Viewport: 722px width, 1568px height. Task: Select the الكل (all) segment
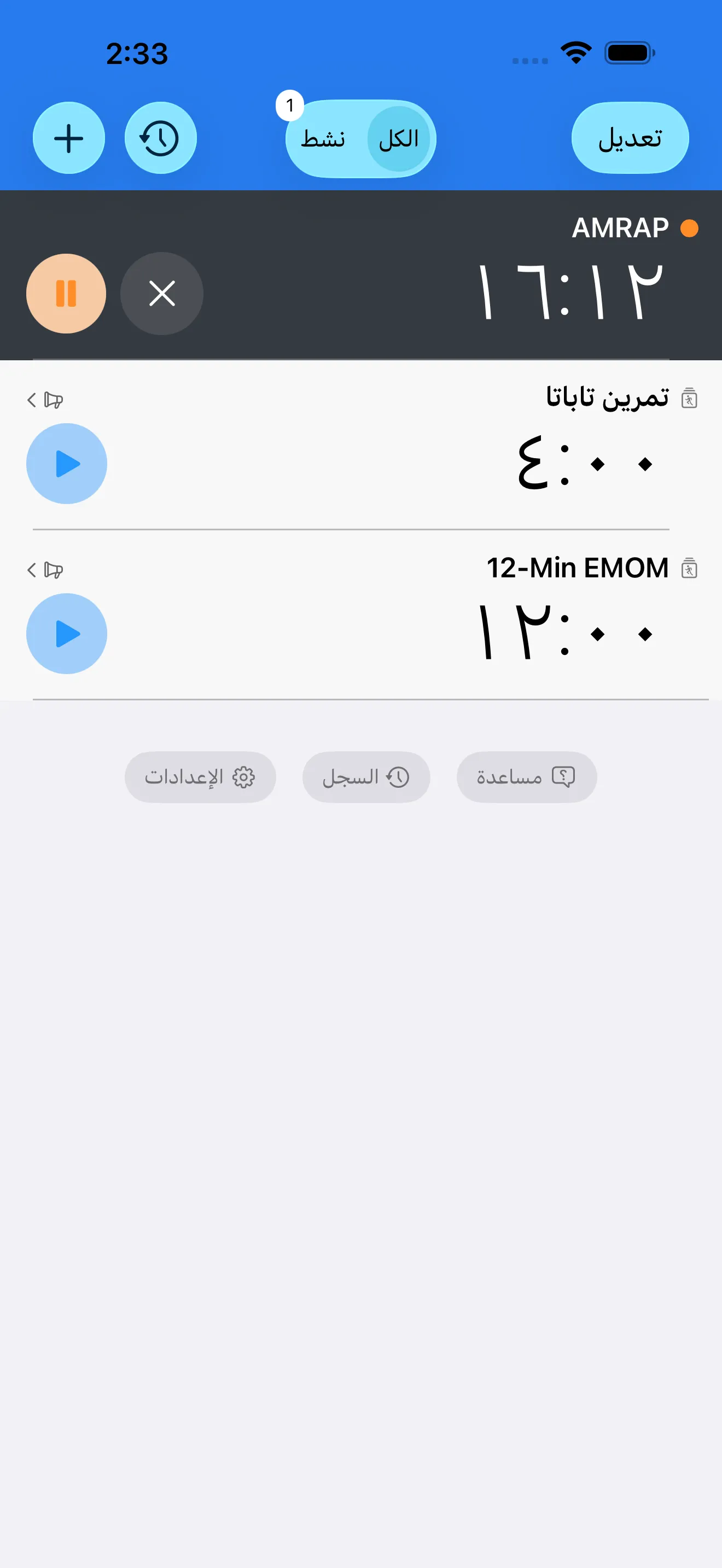(399, 139)
